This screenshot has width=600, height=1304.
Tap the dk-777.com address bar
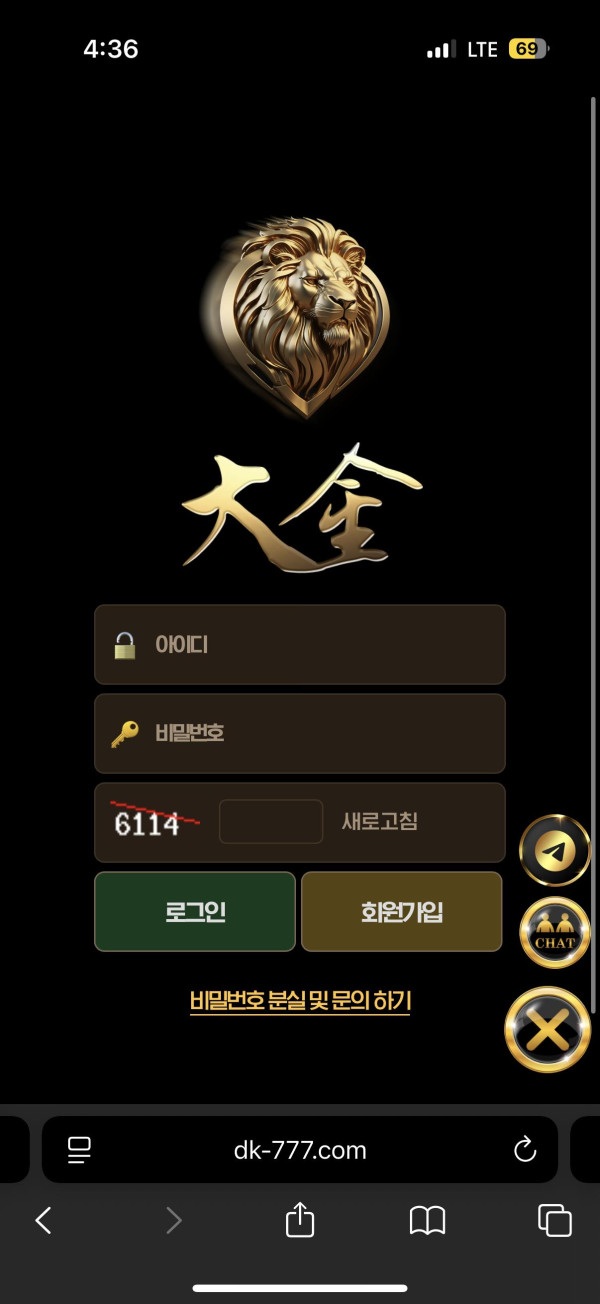tap(300, 1150)
